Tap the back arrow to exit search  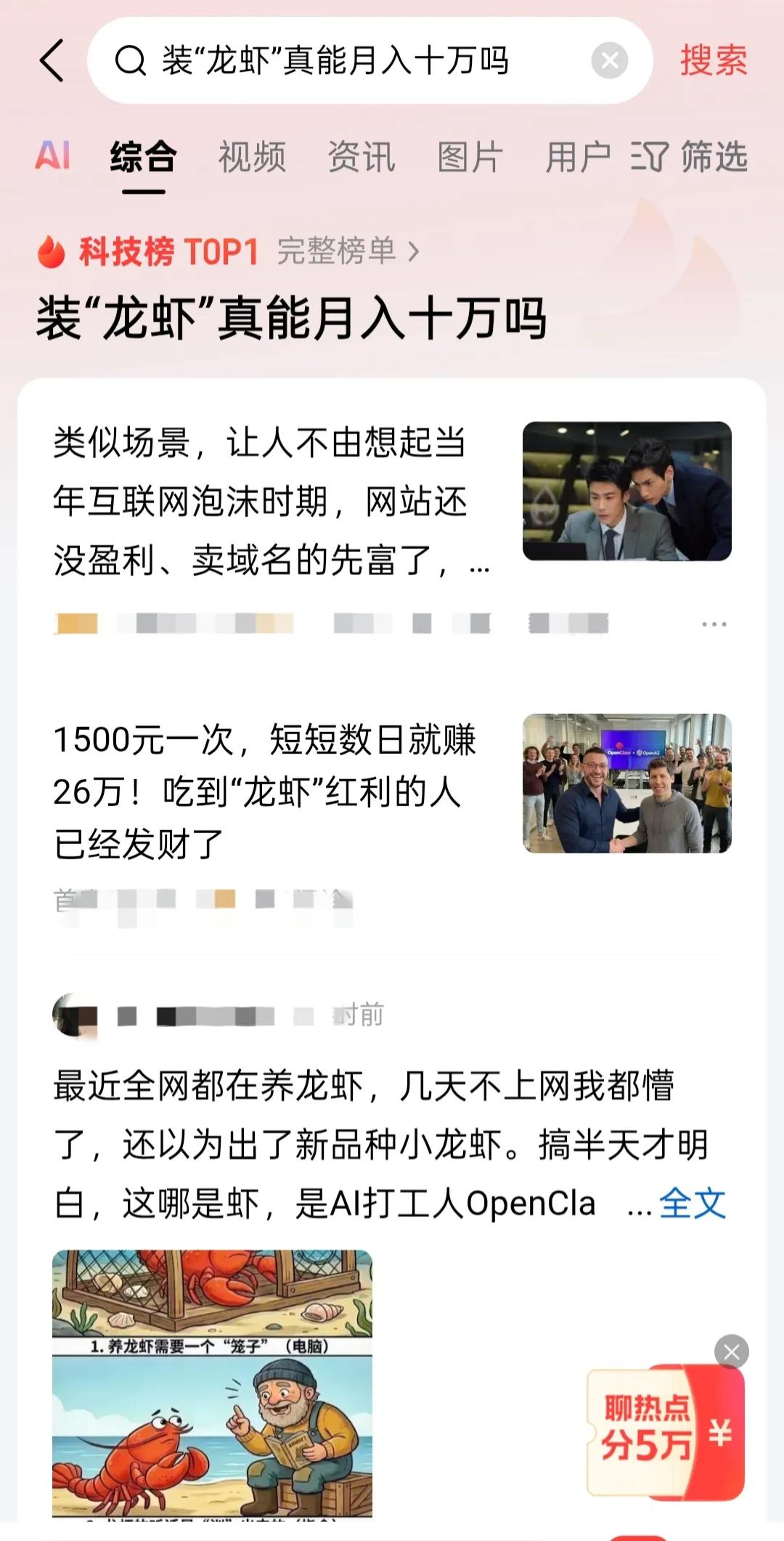click(x=51, y=62)
